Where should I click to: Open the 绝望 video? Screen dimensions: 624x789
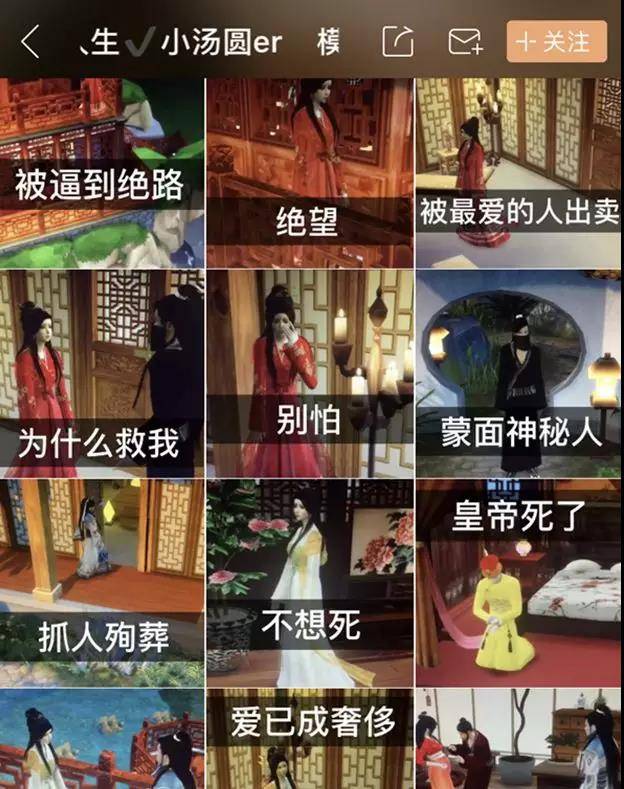pyautogui.click(x=309, y=172)
